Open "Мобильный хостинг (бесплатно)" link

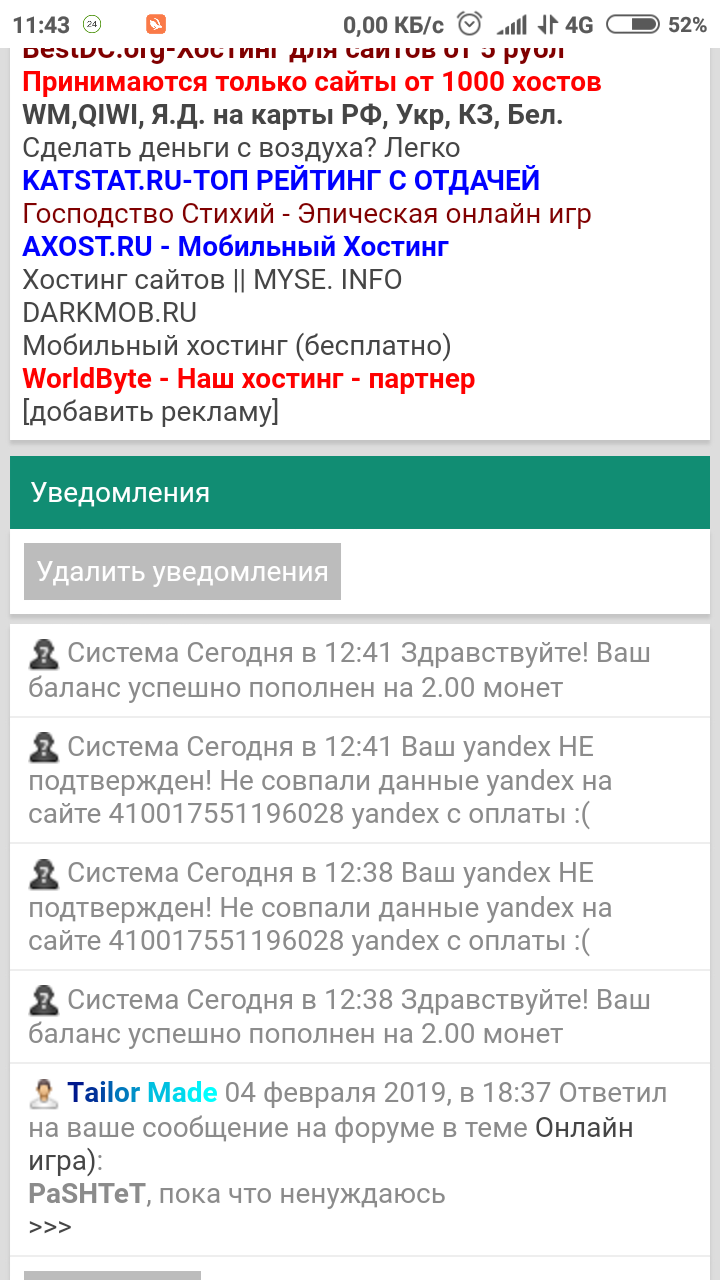coord(237,346)
